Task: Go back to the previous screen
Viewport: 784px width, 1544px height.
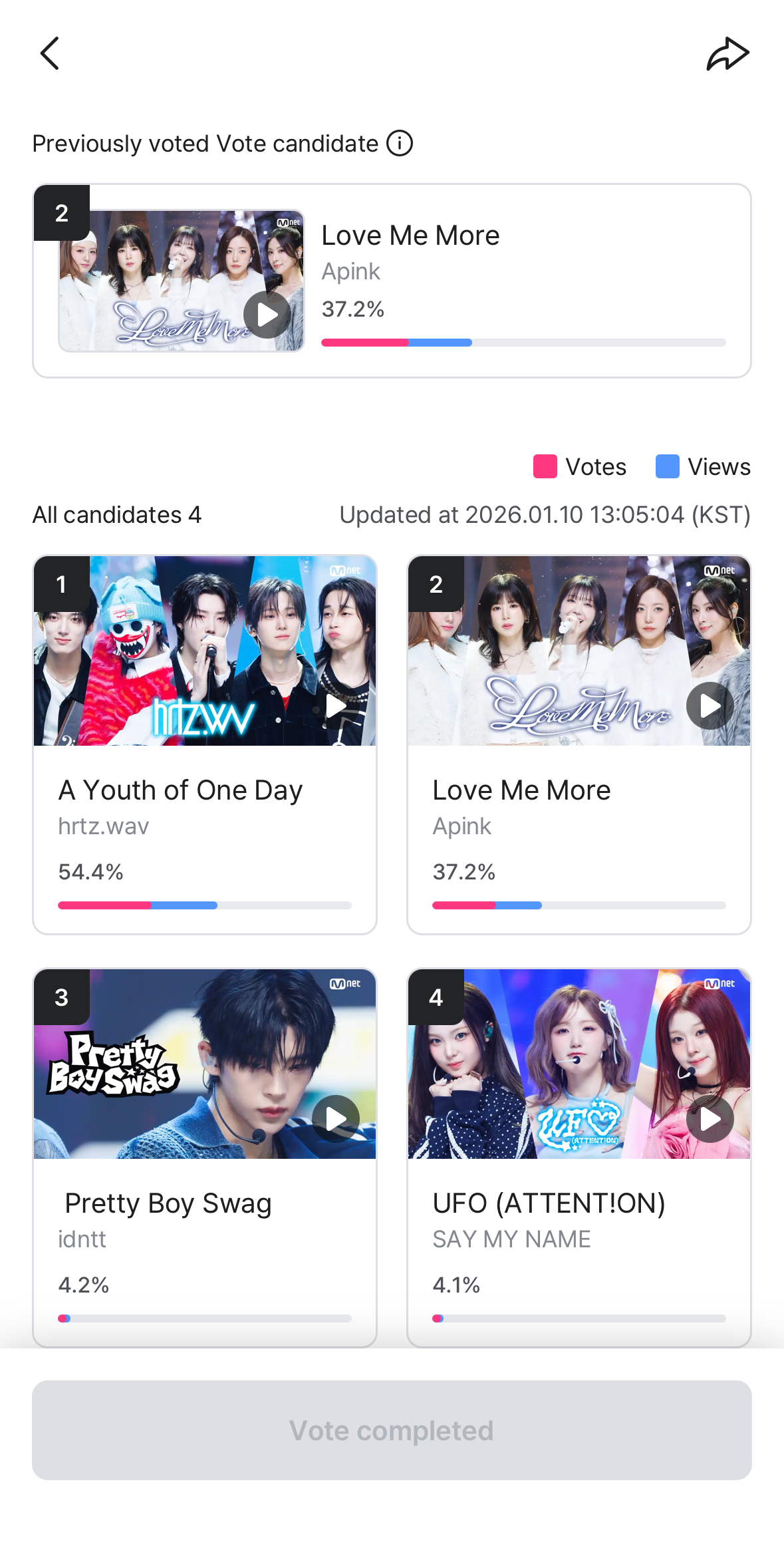Action: click(50, 53)
